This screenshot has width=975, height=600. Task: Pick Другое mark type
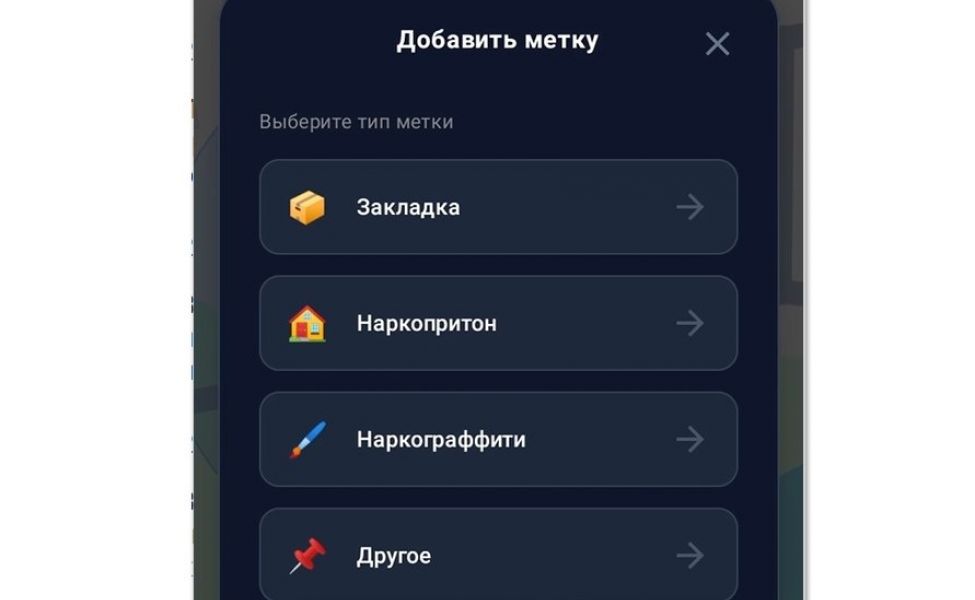click(x=498, y=555)
